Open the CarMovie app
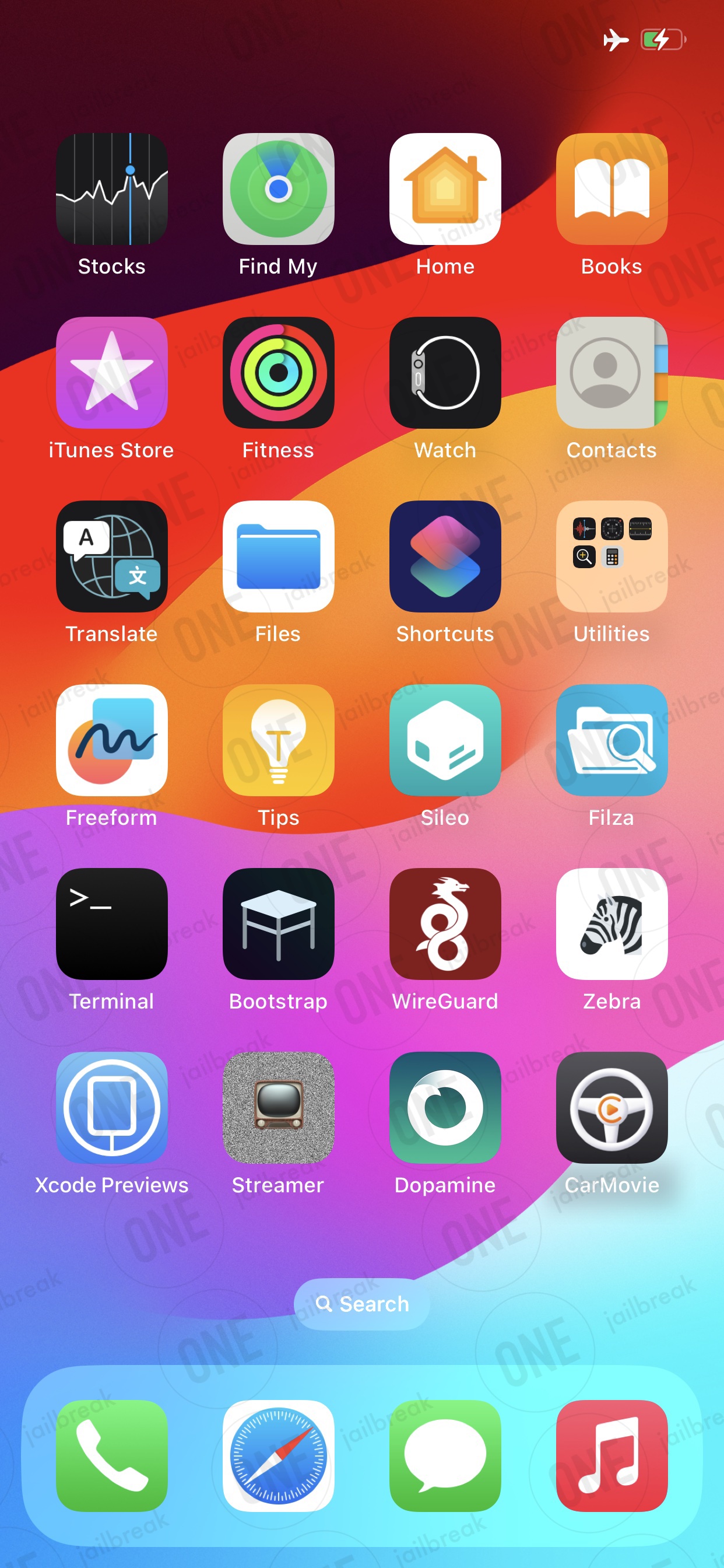 point(611,1108)
